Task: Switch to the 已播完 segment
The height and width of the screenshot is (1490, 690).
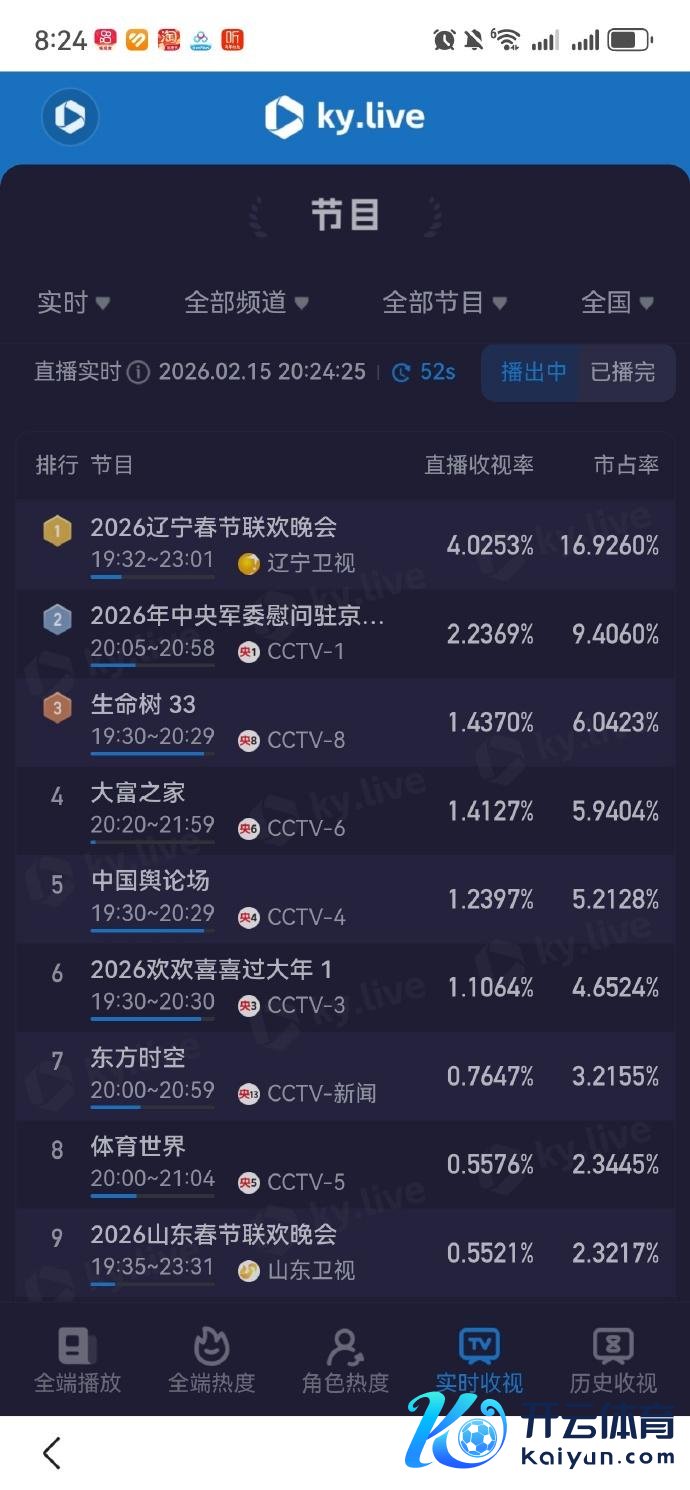Action: coord(623,373)
